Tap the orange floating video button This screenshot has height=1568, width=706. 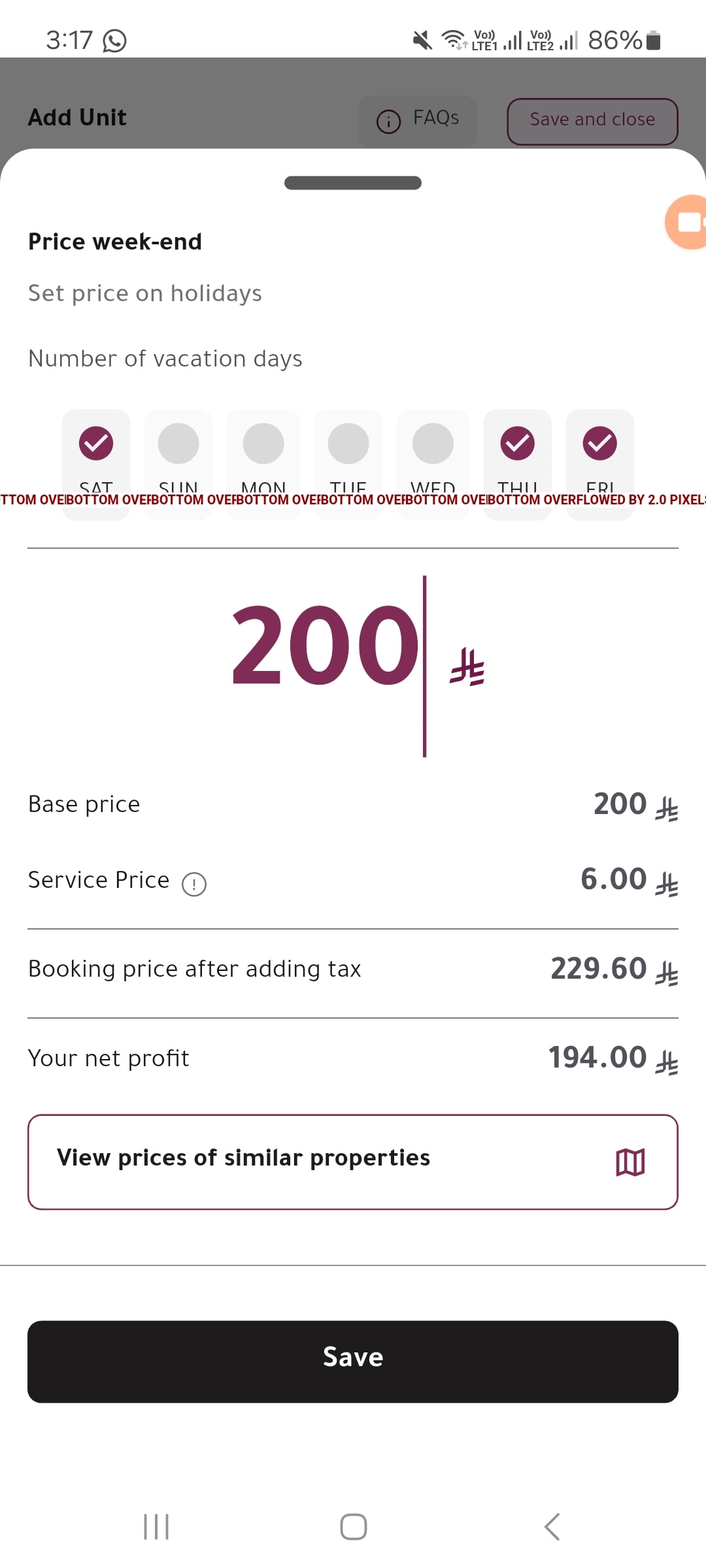click(x=686, y=222)
